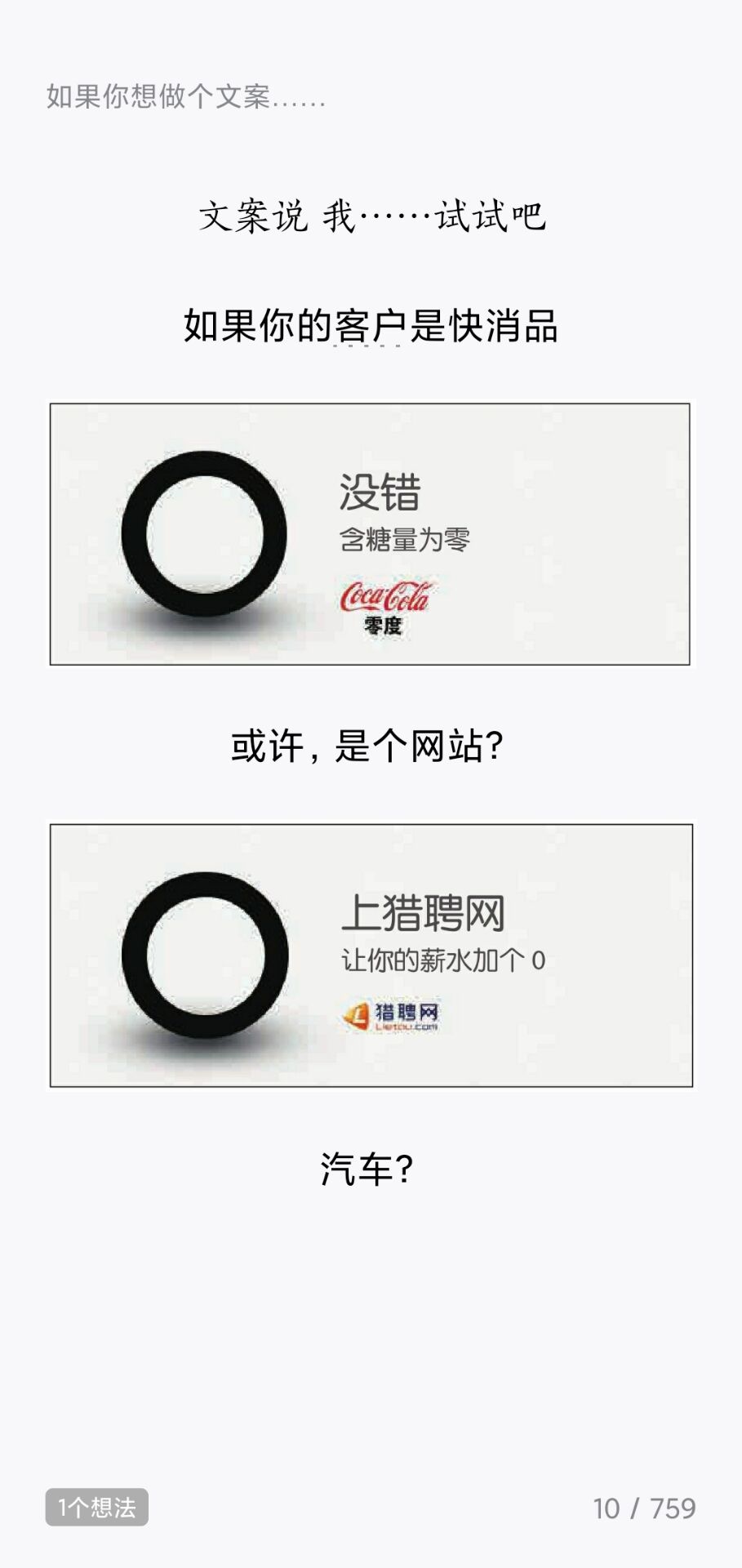The width and height of the screenshot is (742, 1568).
Task: Enlarge the 上猎聘网 ad image
Action: 371,955
